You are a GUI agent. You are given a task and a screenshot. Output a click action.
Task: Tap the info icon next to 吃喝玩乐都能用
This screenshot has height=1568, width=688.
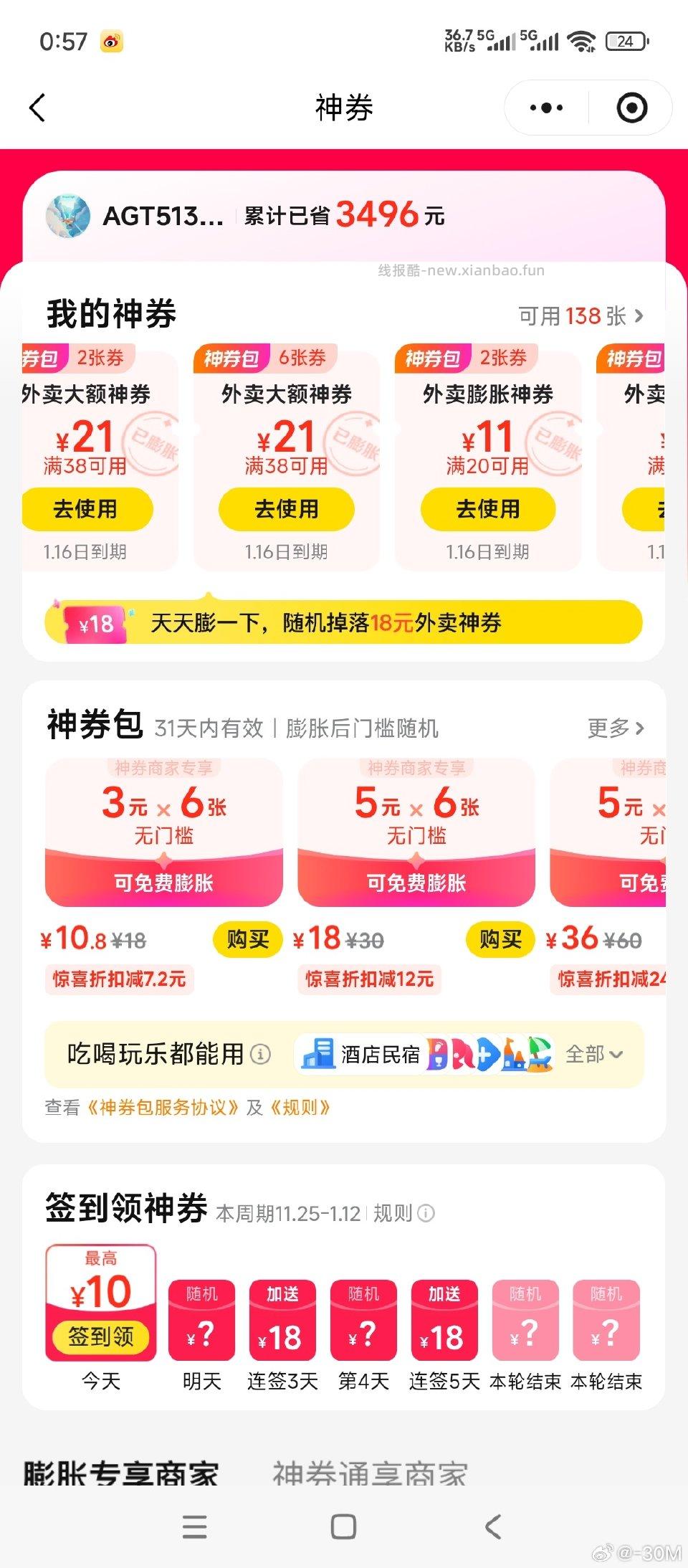[x=259, y=1055]
